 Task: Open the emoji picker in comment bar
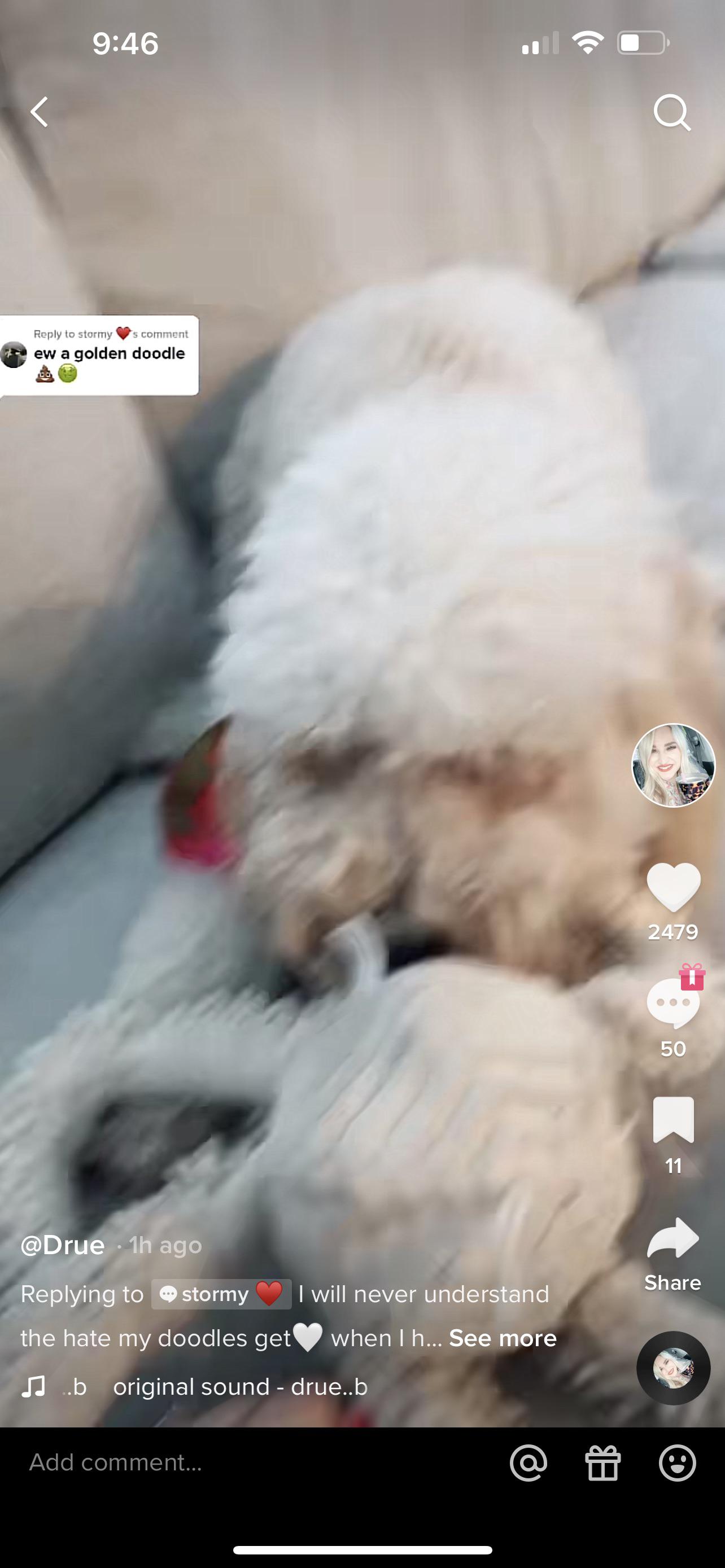click(x=677, y=1462)
